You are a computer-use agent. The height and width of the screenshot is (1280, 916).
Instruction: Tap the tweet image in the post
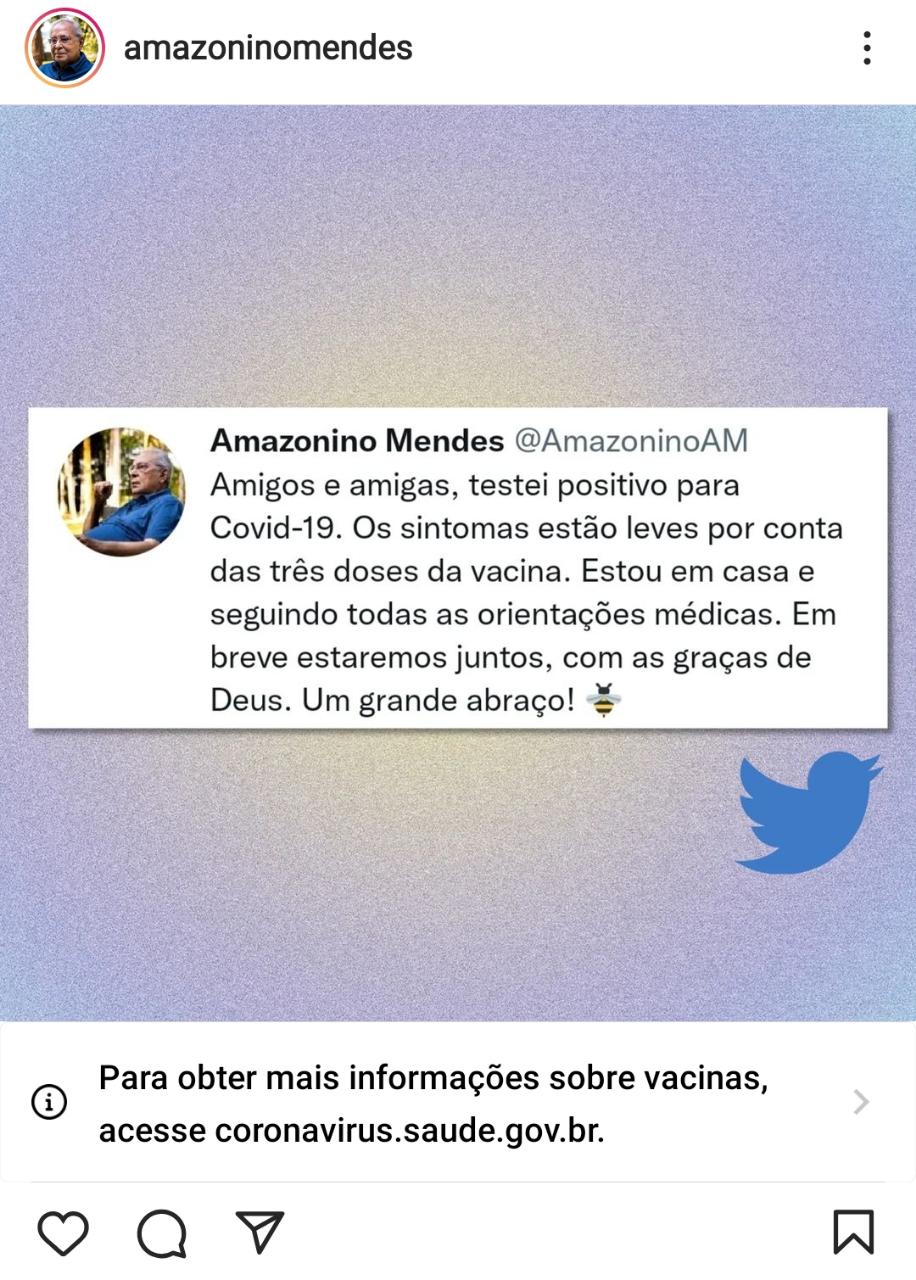pos(458,568)
